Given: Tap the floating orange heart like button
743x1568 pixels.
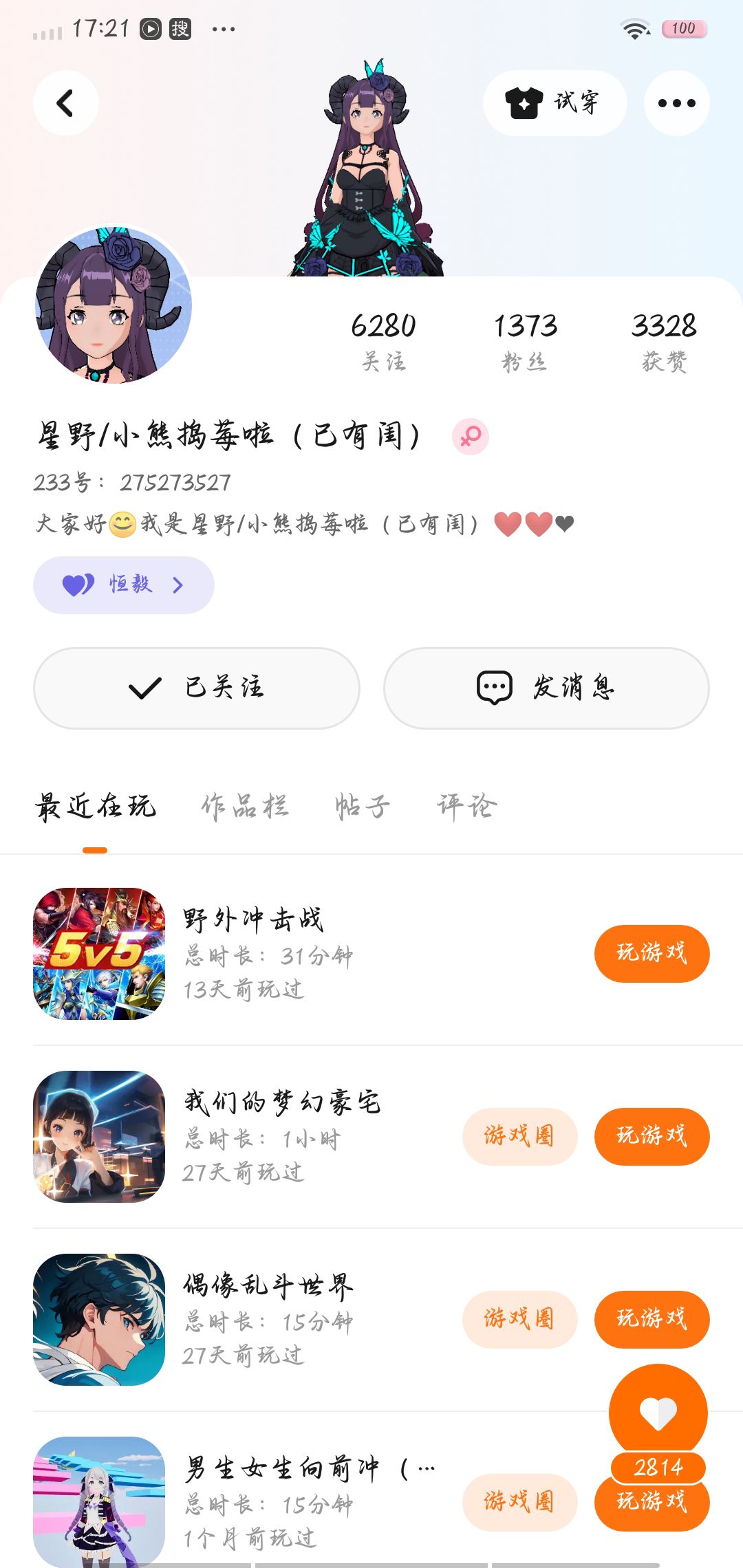Looking at the screenshot, I should point(658,1413).
